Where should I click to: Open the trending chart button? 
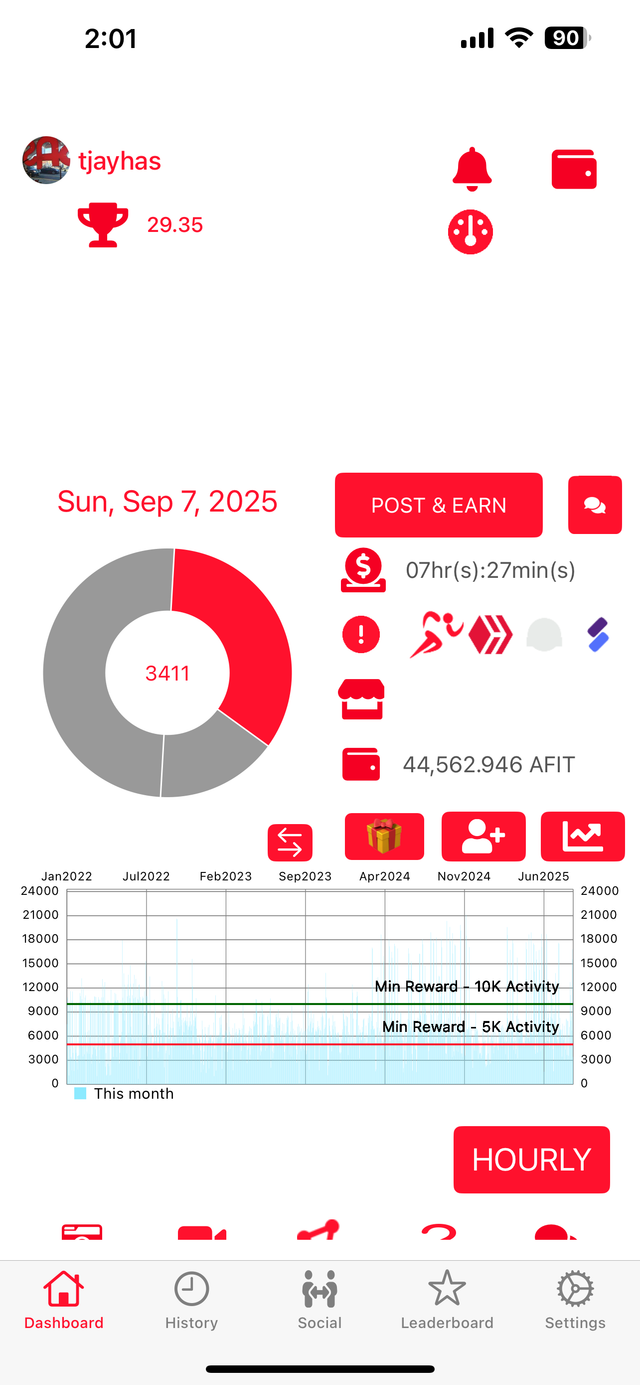click(x=582, y=837)
